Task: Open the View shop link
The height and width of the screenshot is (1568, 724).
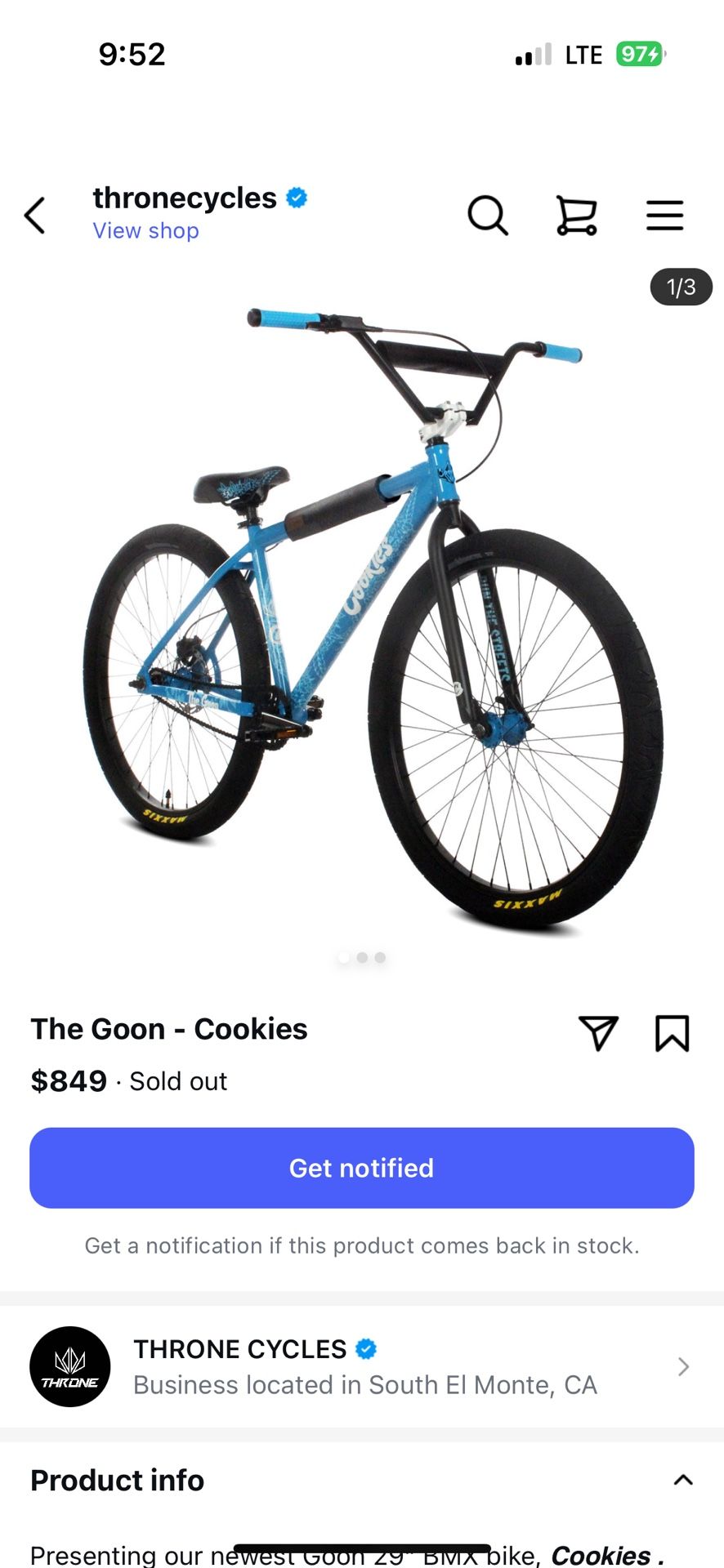Action: (145, 231)
